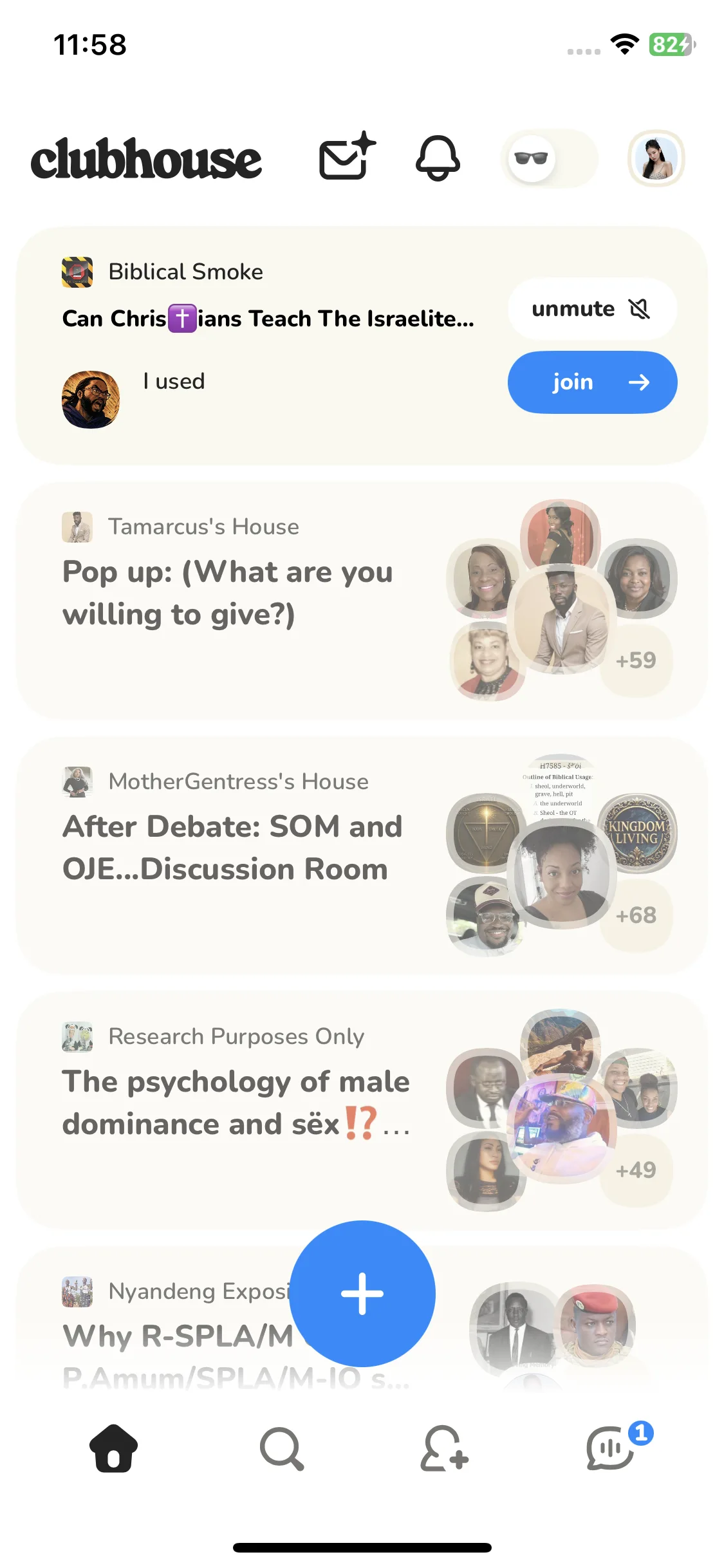Toggle the sunglasses incognito switch

tap(548, 158)
